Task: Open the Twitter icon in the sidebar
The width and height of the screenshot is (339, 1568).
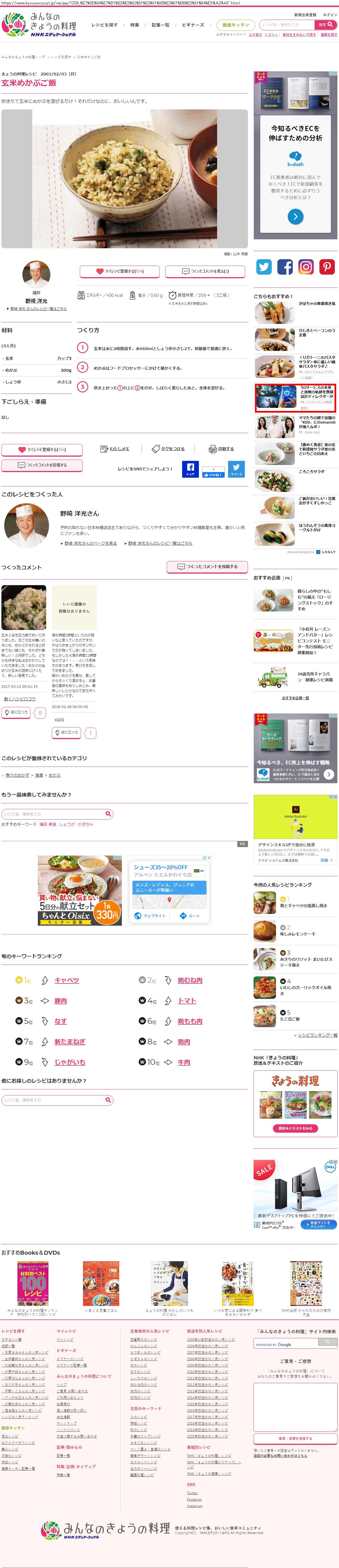Action: 264,266
